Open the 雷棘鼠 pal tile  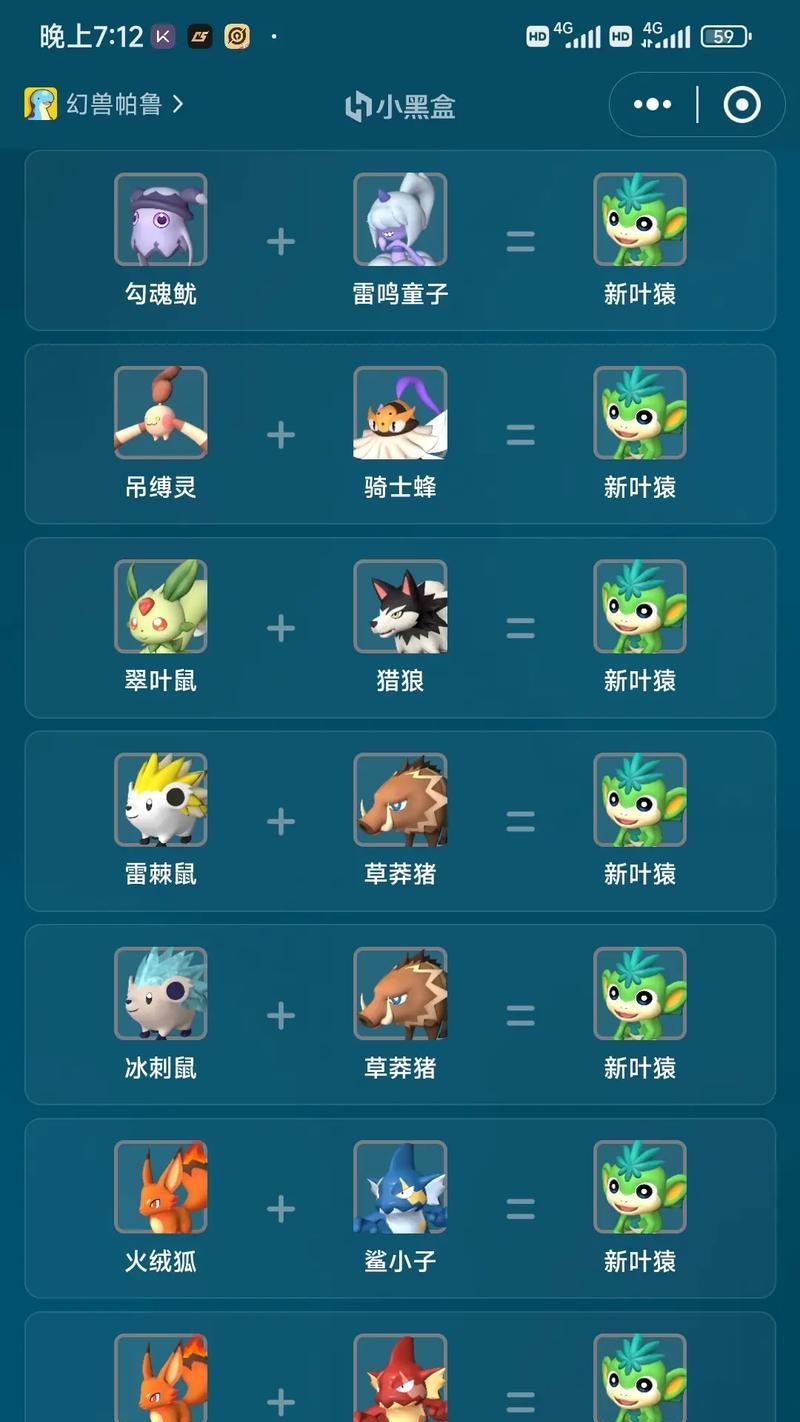coord(161,800)
